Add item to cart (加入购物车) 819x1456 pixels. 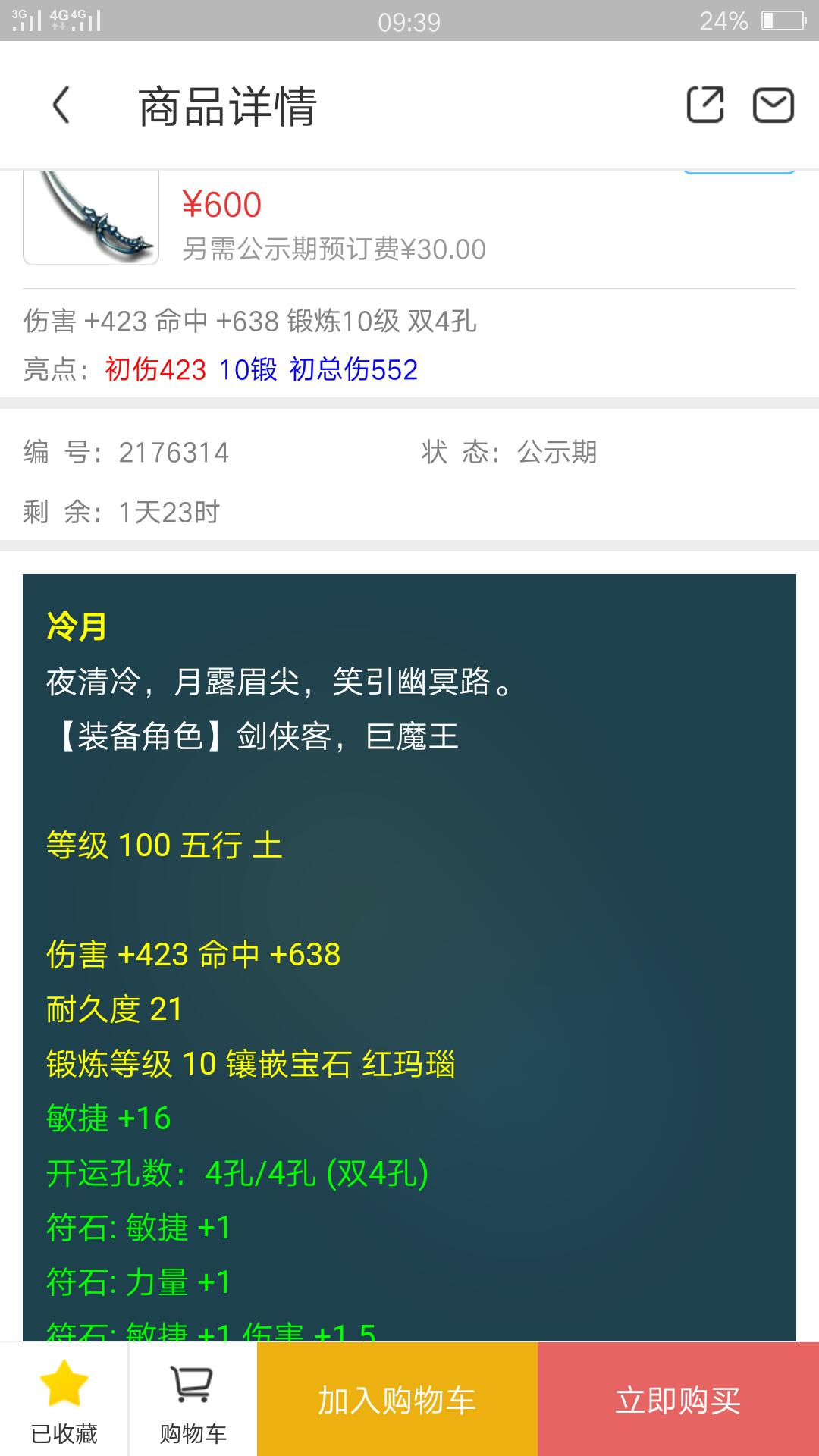point(397,1400)
